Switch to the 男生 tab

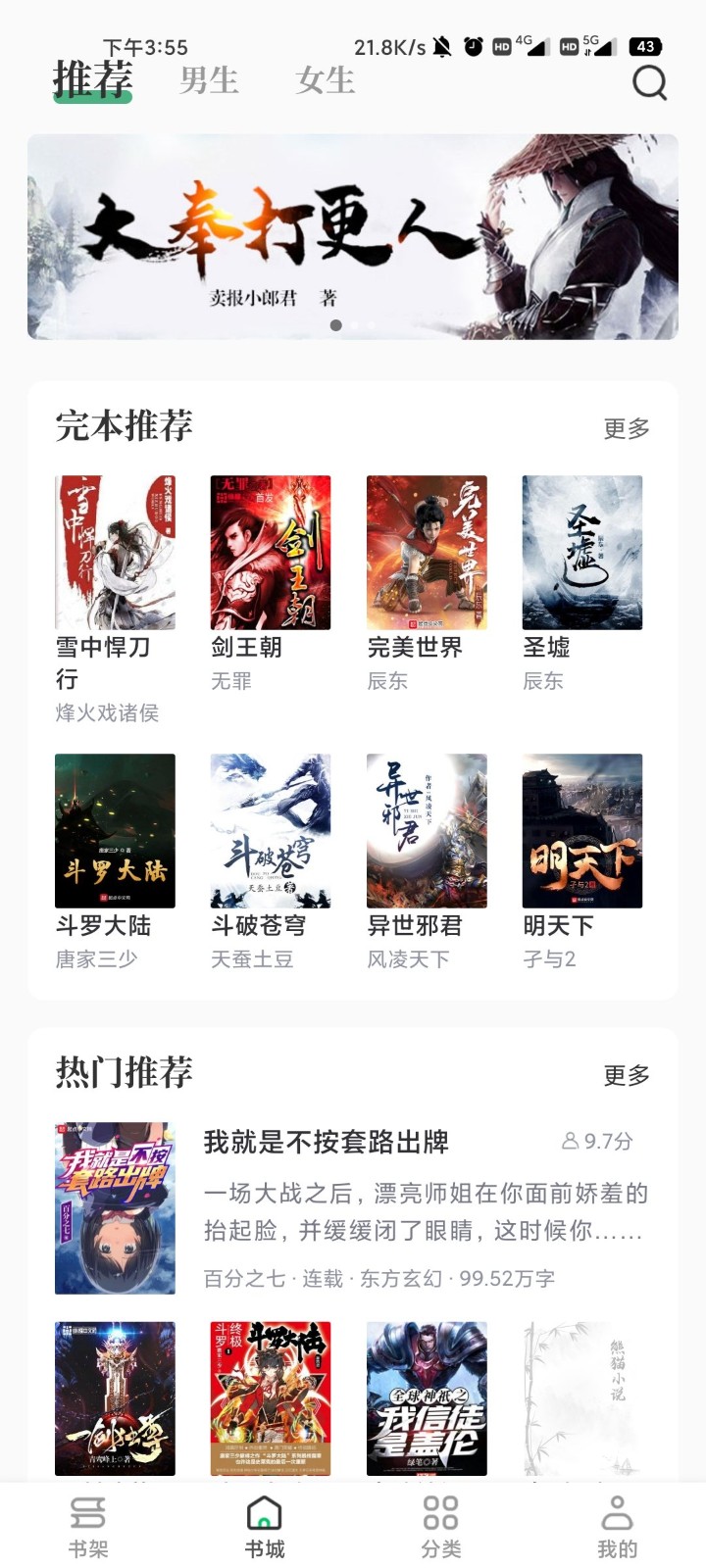point(208,82)
